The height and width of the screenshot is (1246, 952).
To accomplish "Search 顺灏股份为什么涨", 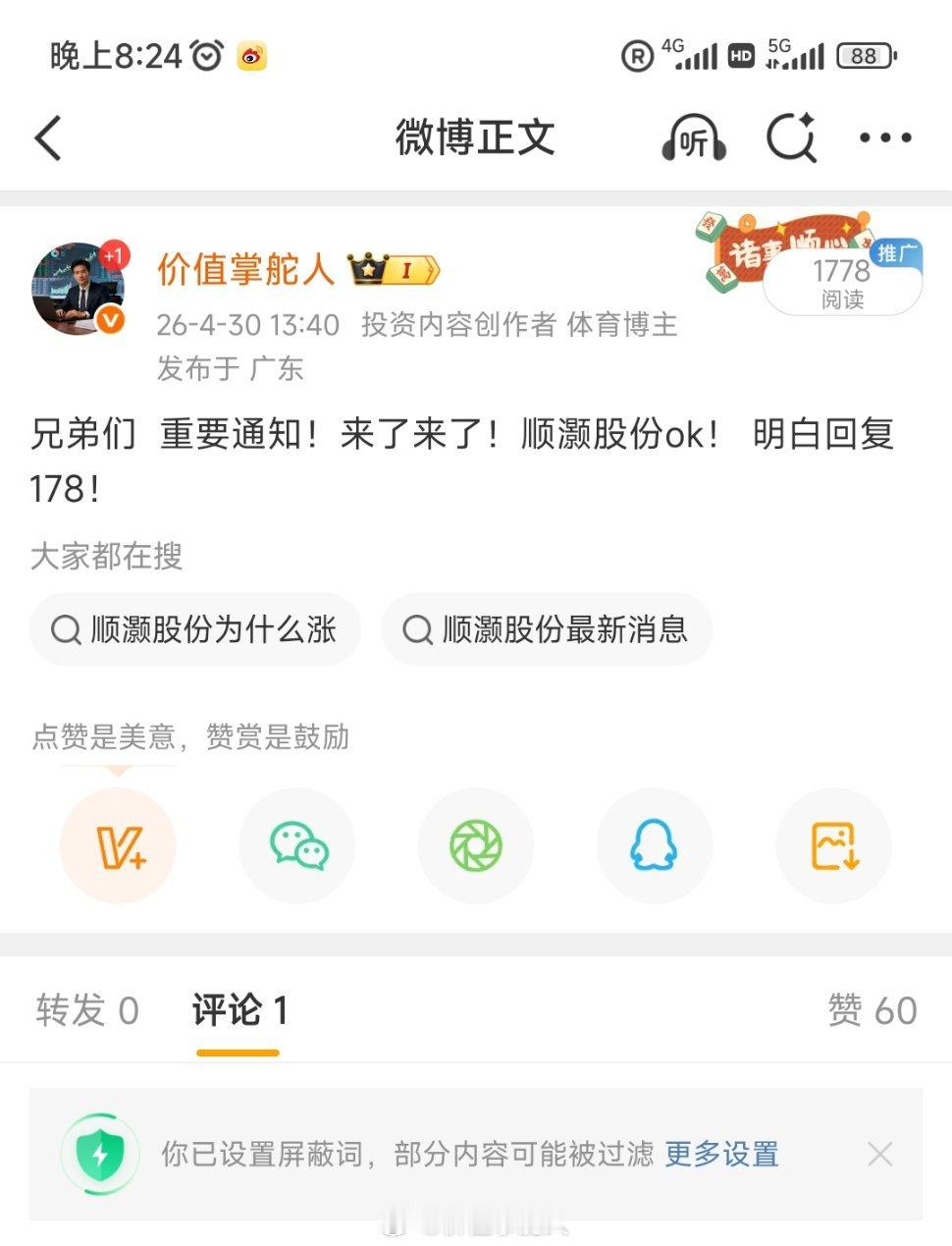I will (195, 629).
